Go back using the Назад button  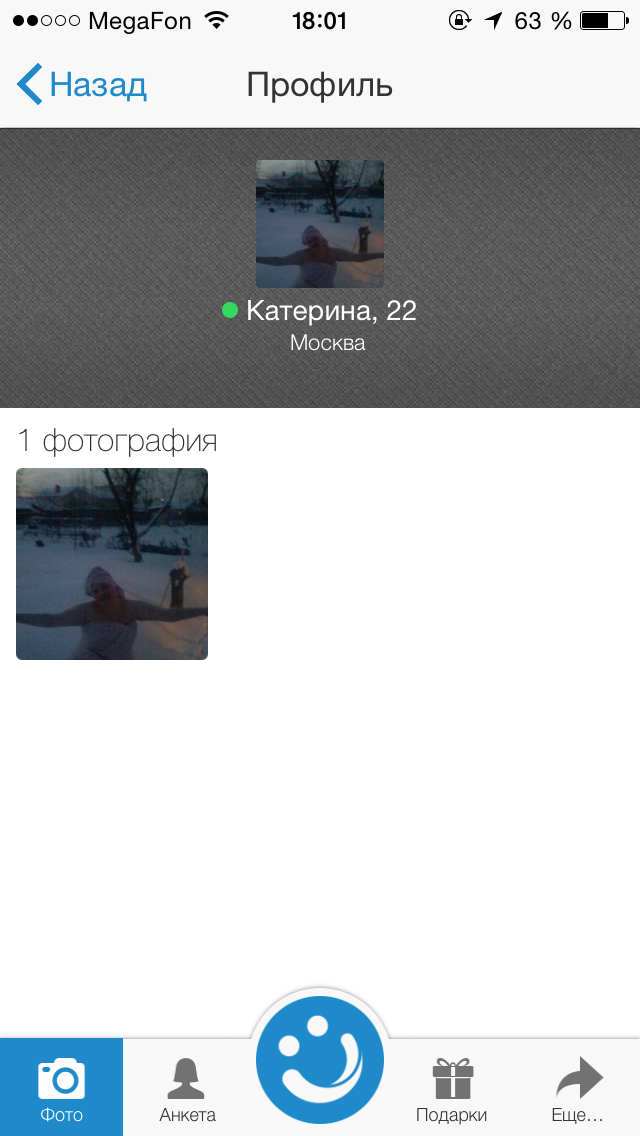(82, 86)
